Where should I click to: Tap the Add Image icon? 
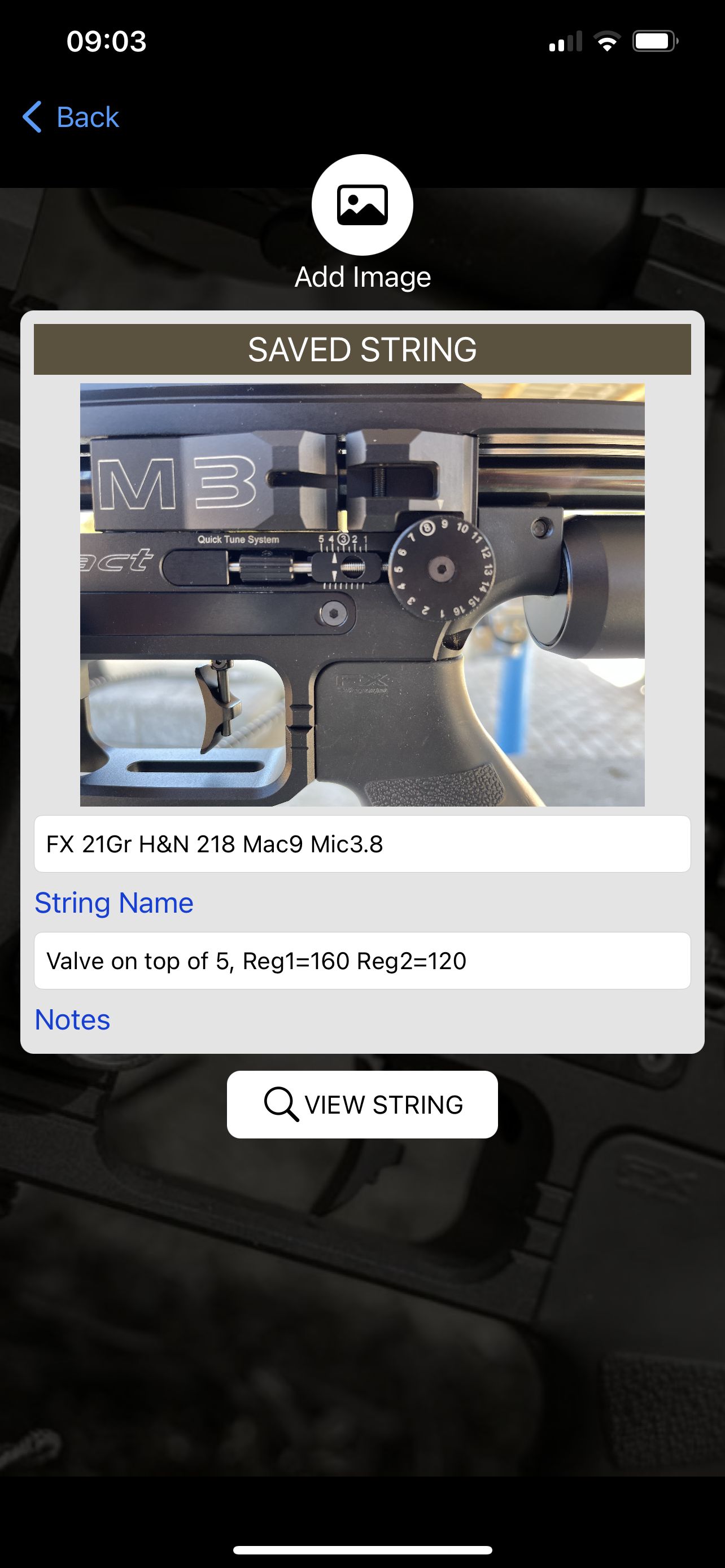pos(362,204)
